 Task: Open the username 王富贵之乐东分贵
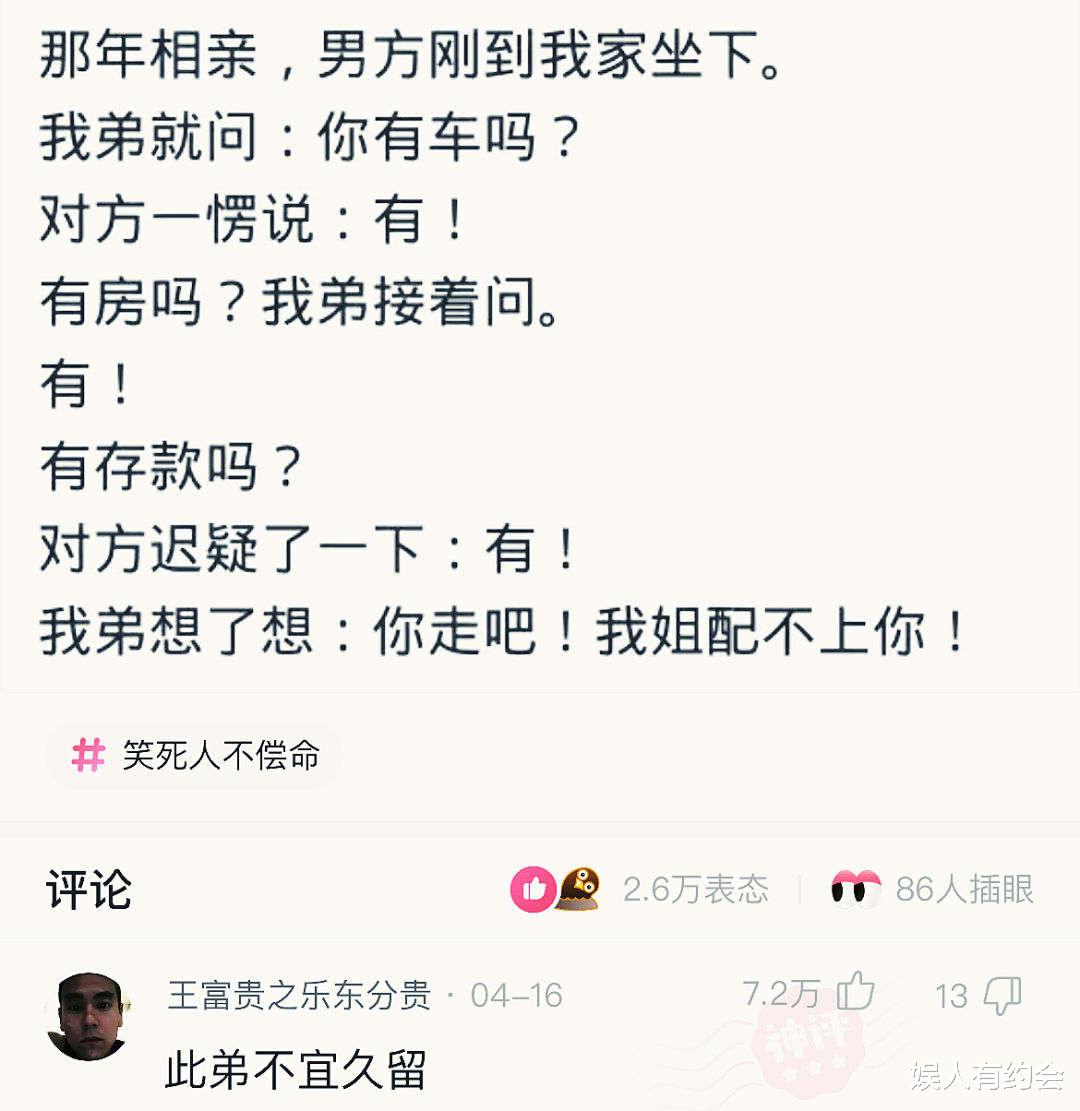tap(298, 995)
